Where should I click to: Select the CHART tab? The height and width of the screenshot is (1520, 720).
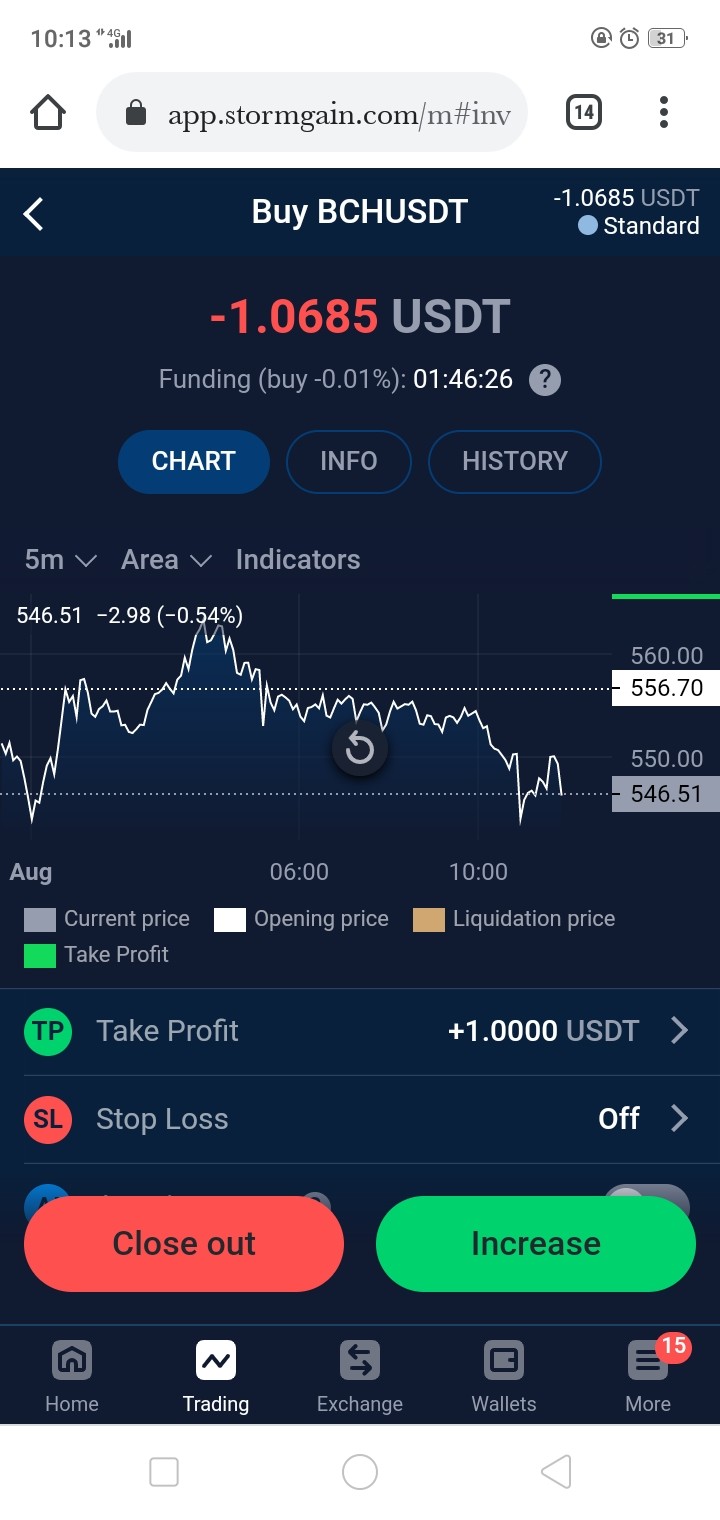[x=194, y=461]
